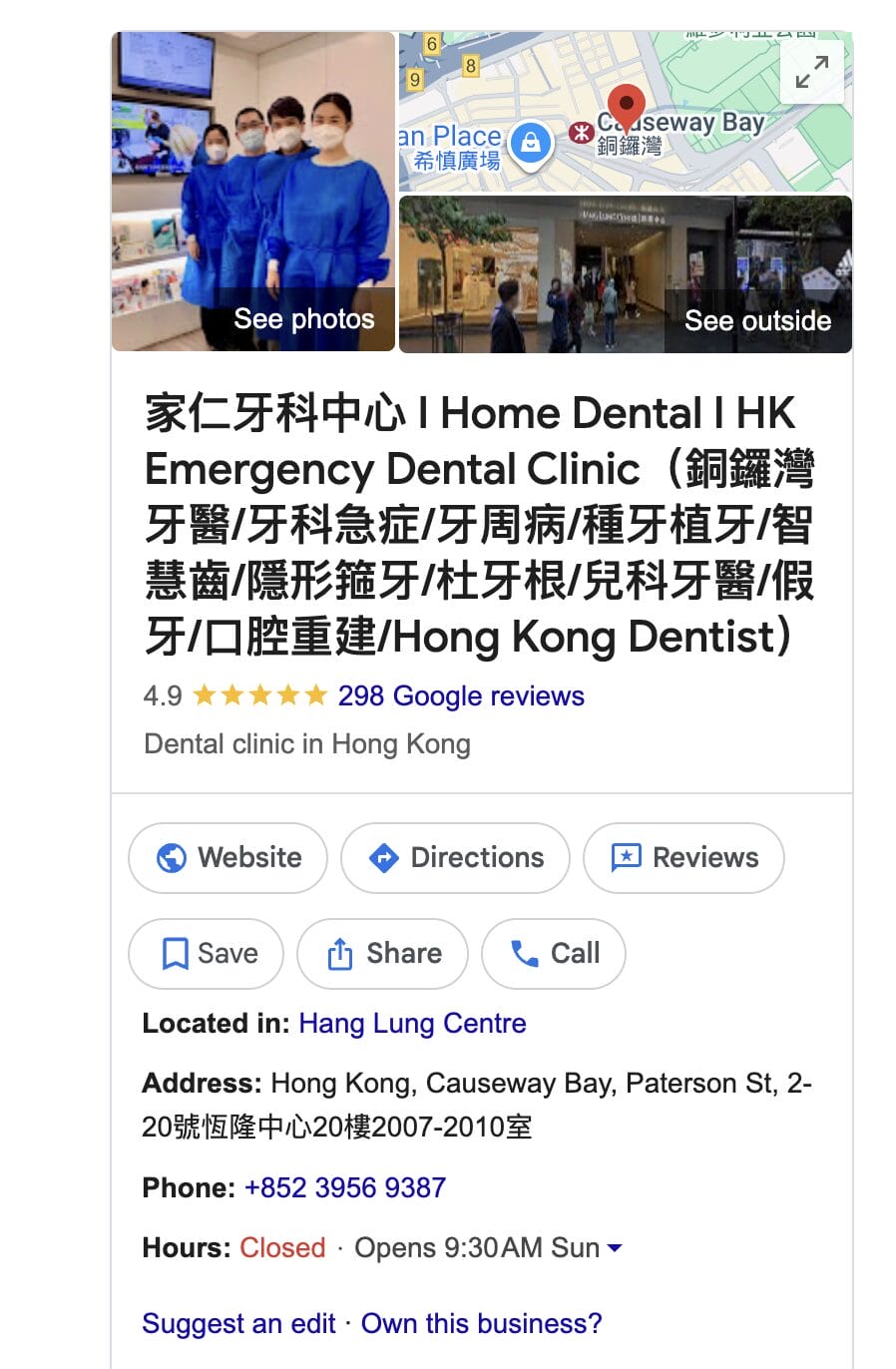Visit the Hang Lung Centre link

tap(412, 1023)
